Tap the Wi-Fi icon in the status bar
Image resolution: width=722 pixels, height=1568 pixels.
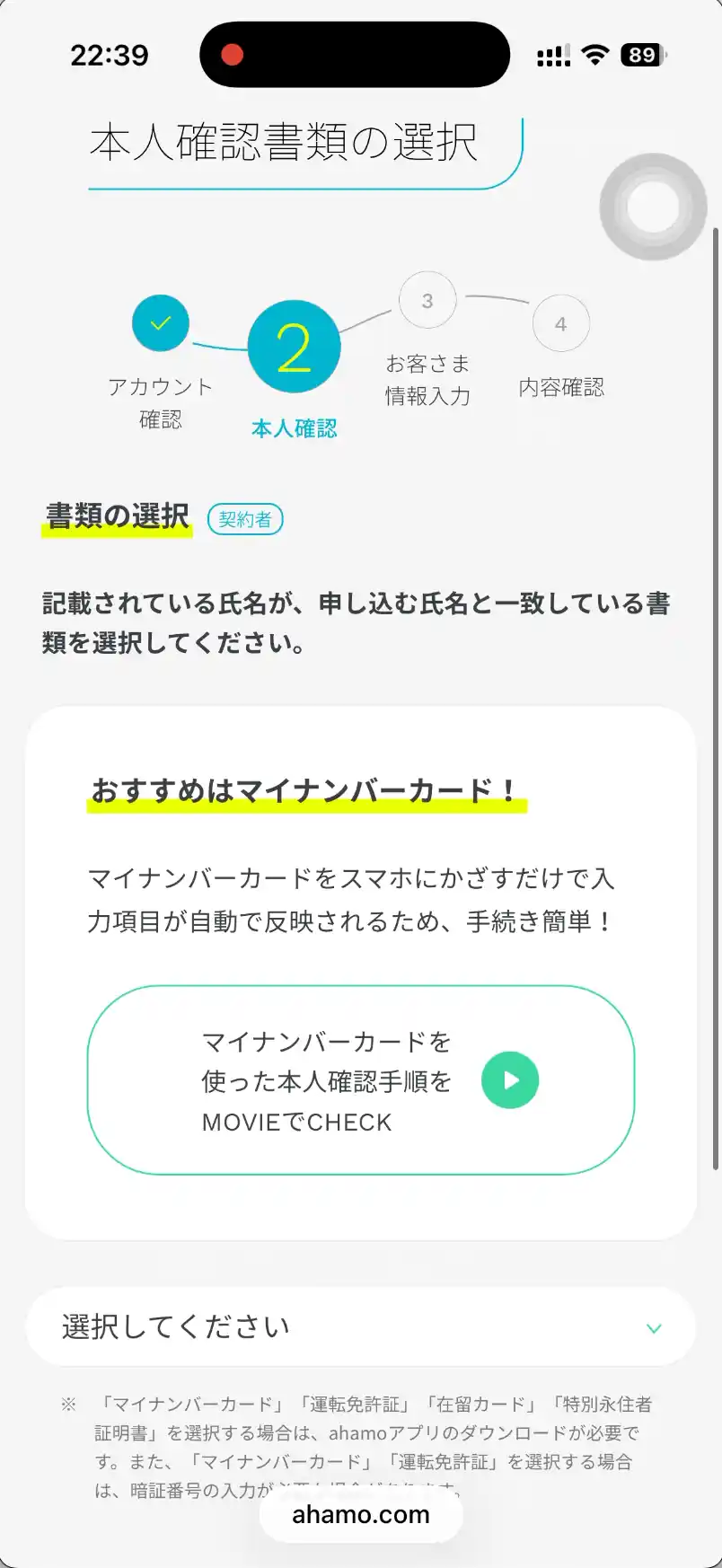[594, 54]
